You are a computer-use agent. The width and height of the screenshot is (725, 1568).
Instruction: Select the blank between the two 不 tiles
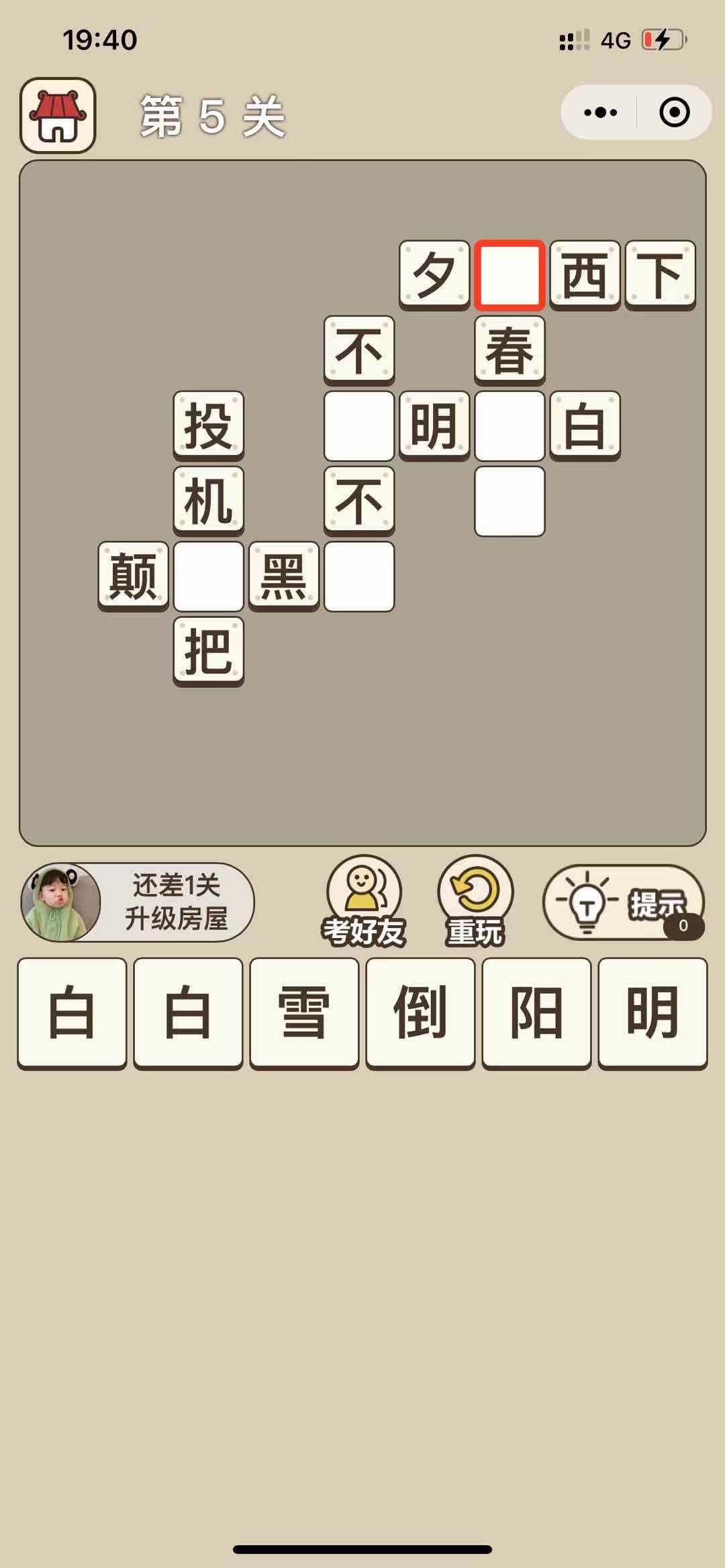(x=359, y=426)
